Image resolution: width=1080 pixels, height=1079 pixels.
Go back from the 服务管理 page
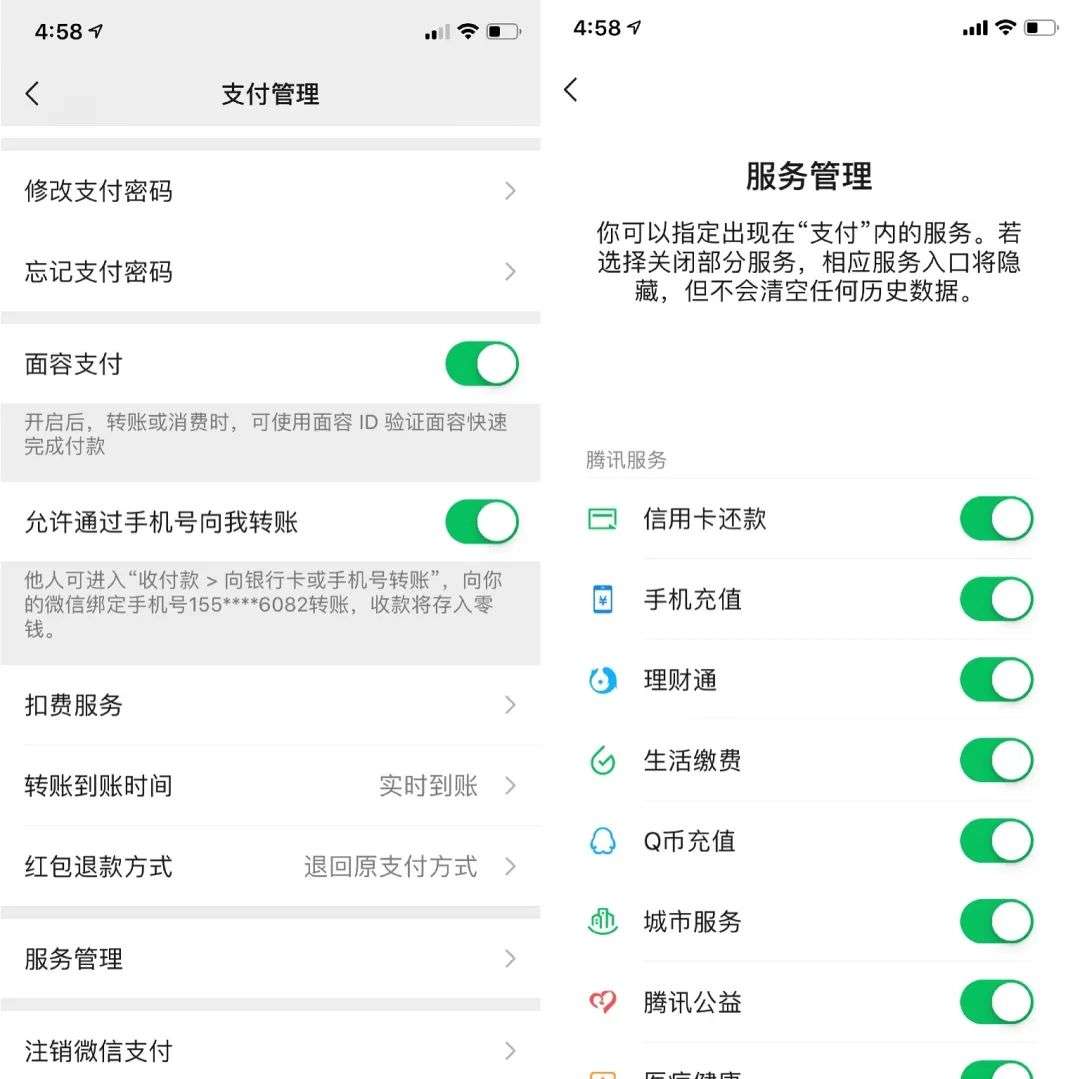571,90
